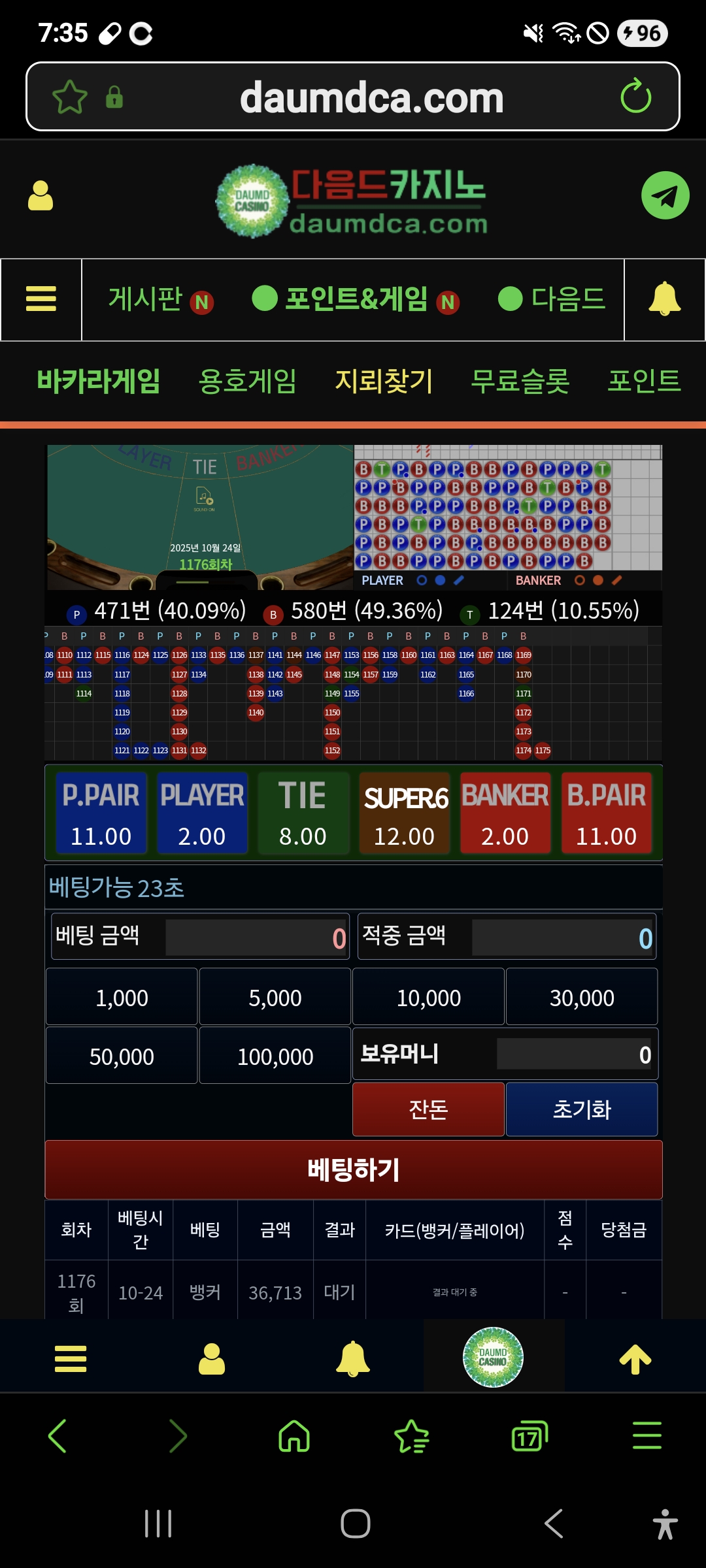Tap 잔돈 to bet remaining change
The width and height of the screenshot is (706, 1568).
pyautogui.click(x=428, y=1109)
